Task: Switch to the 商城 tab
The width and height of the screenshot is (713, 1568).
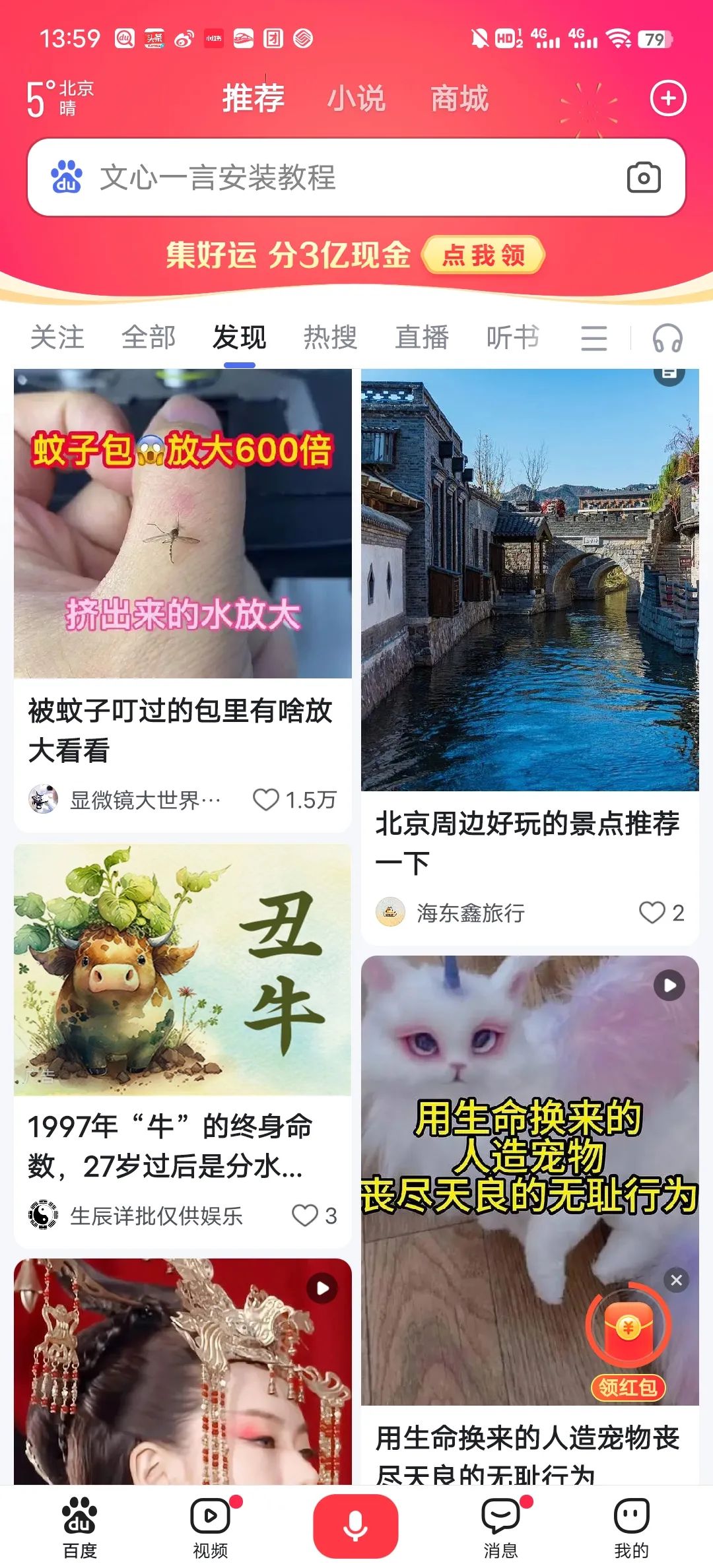Action: pos(459,99)
